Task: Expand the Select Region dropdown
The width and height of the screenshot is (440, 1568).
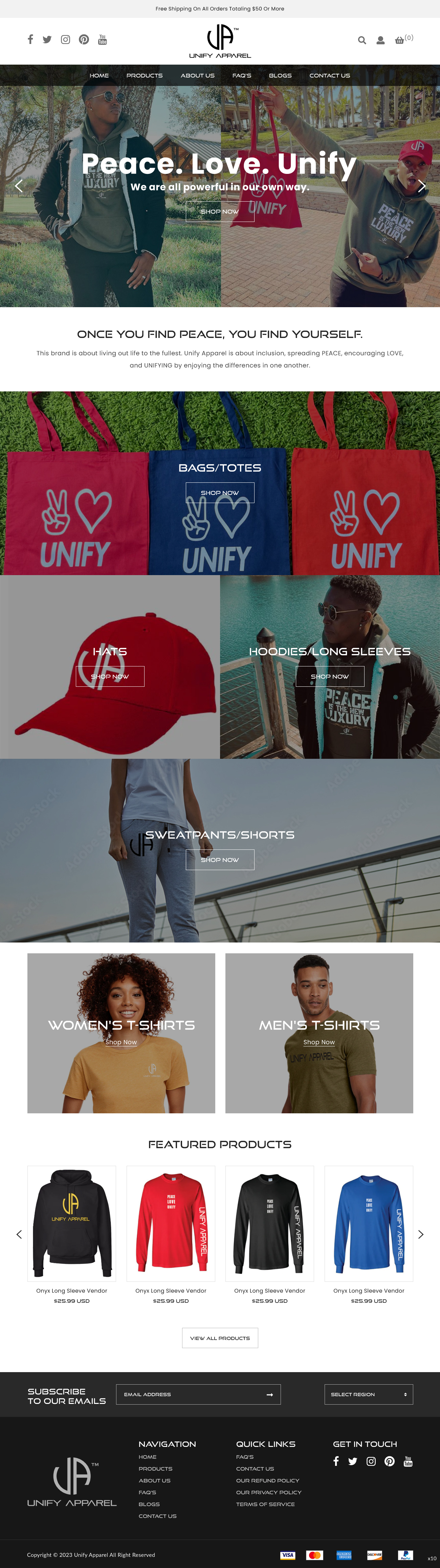Action: (368, 1394)
